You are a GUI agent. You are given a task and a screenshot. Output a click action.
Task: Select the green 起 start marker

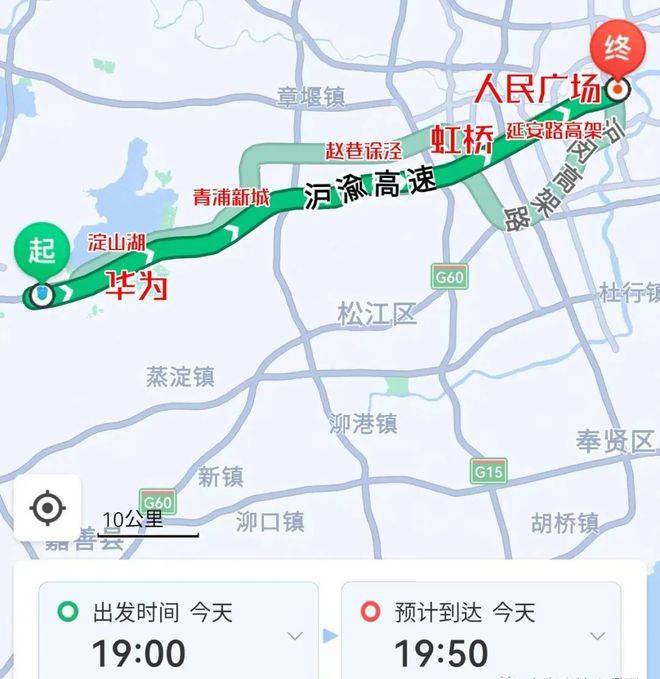[42, 252]
